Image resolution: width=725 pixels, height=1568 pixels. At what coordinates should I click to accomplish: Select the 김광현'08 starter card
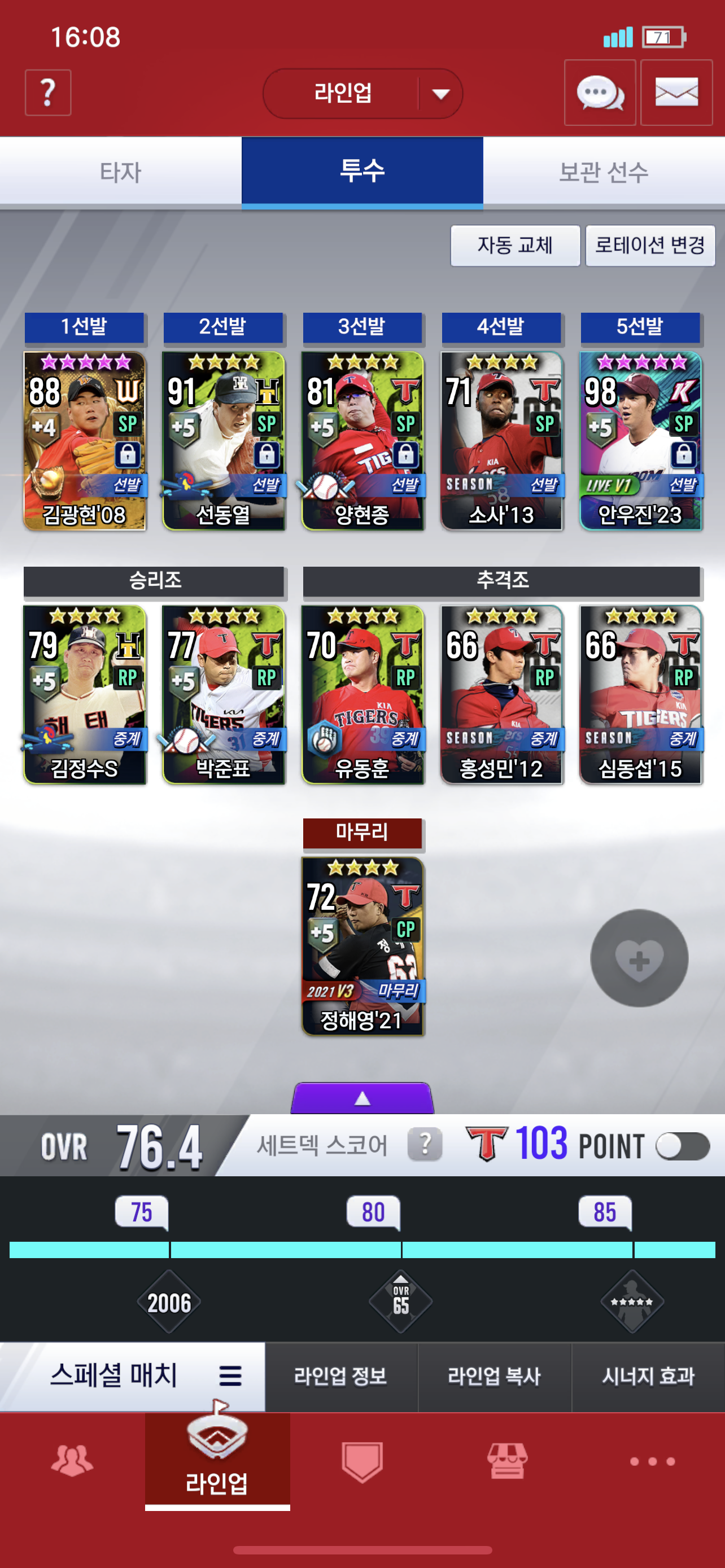85,441
